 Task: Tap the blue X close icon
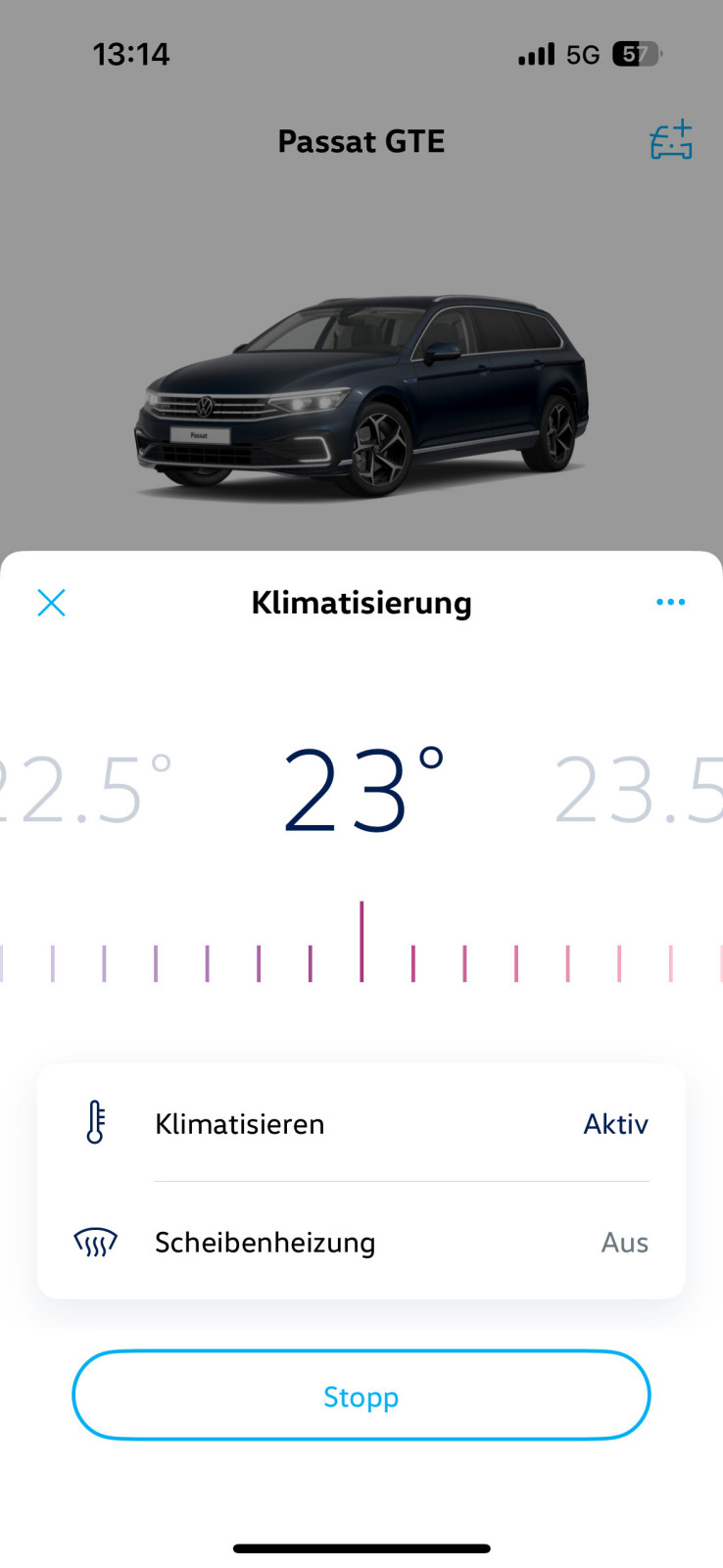[51, 603]
